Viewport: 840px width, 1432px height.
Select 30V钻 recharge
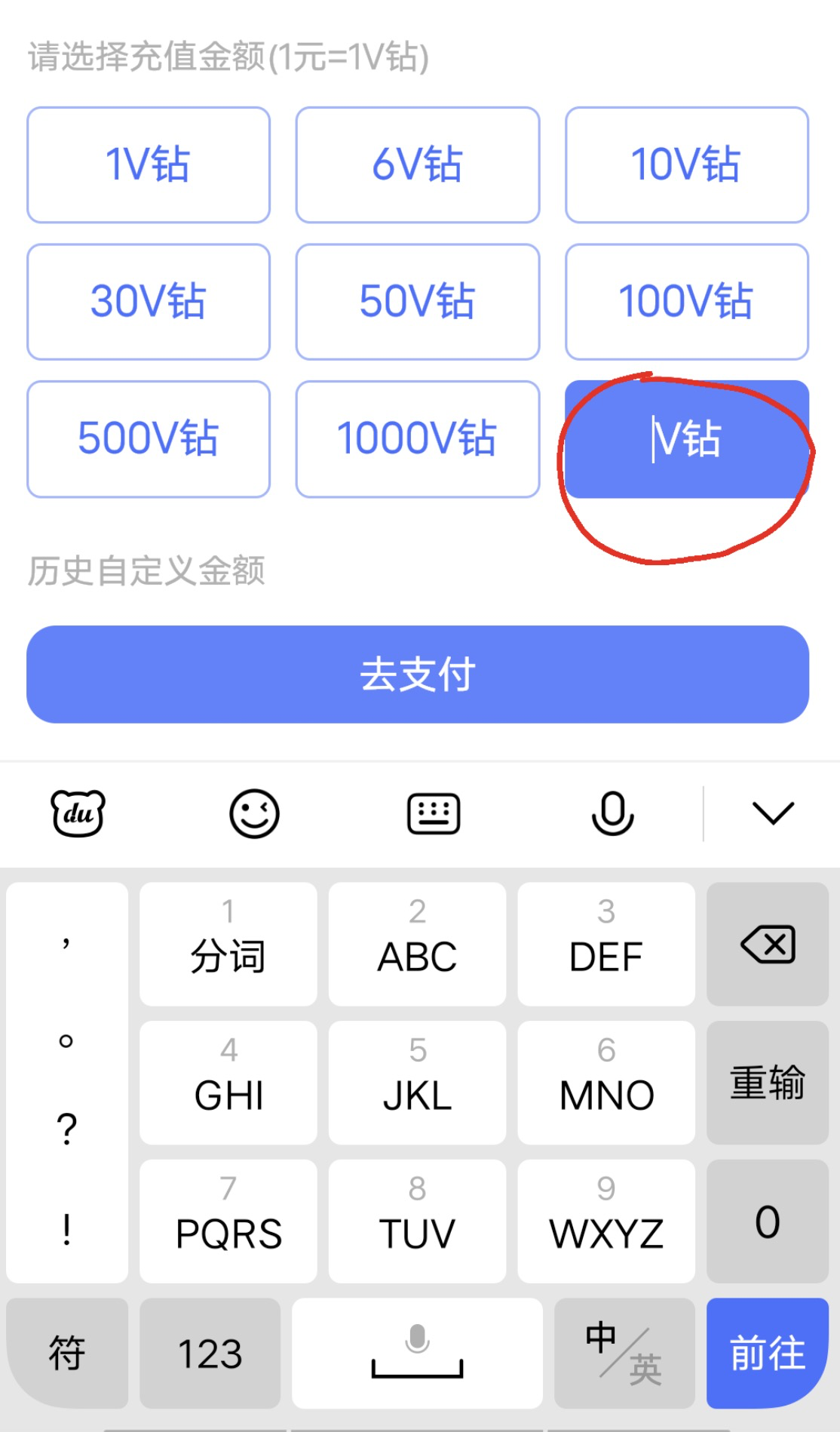pos(149,302)
